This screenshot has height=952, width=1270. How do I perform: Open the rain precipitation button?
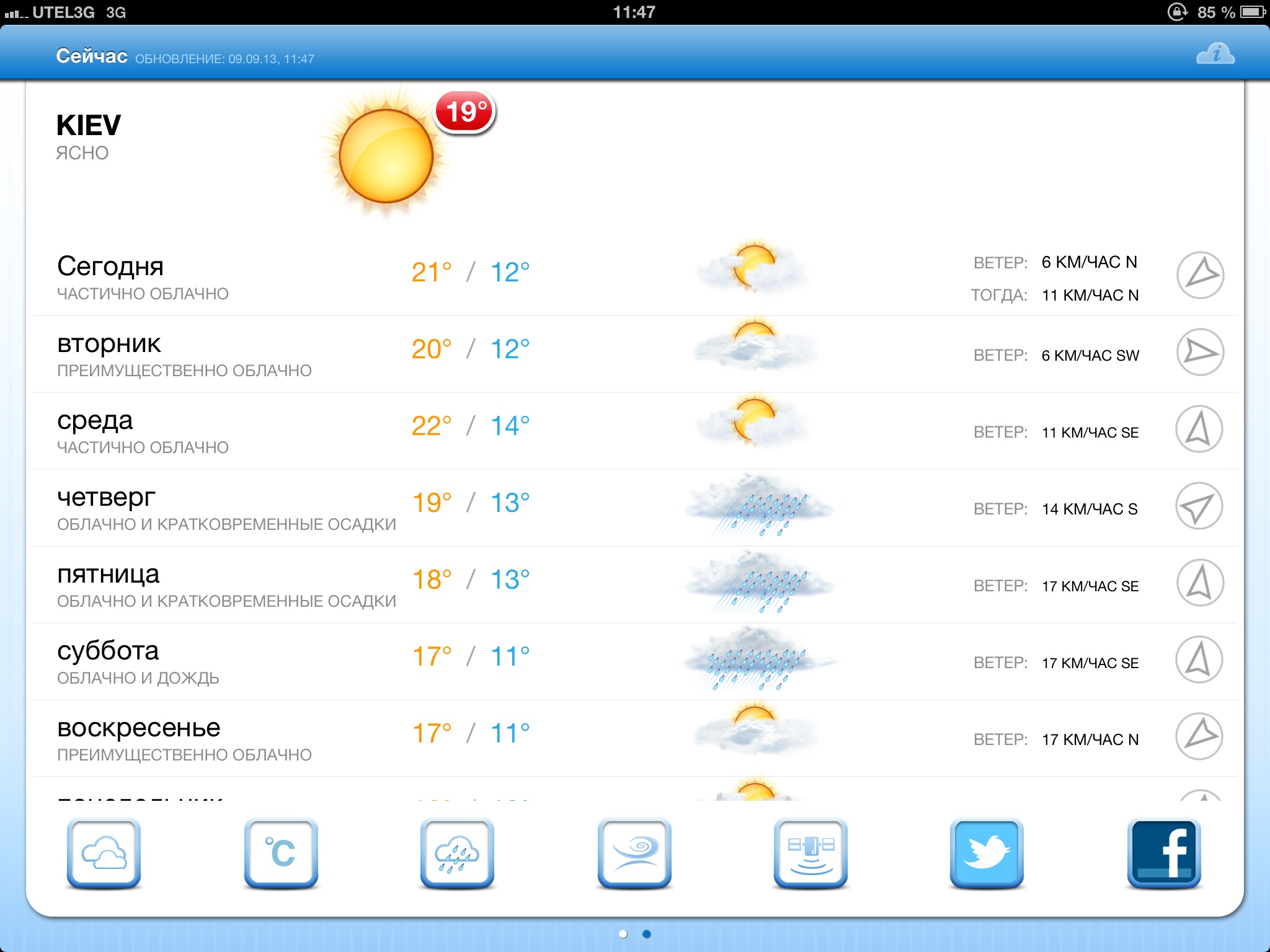458,853
